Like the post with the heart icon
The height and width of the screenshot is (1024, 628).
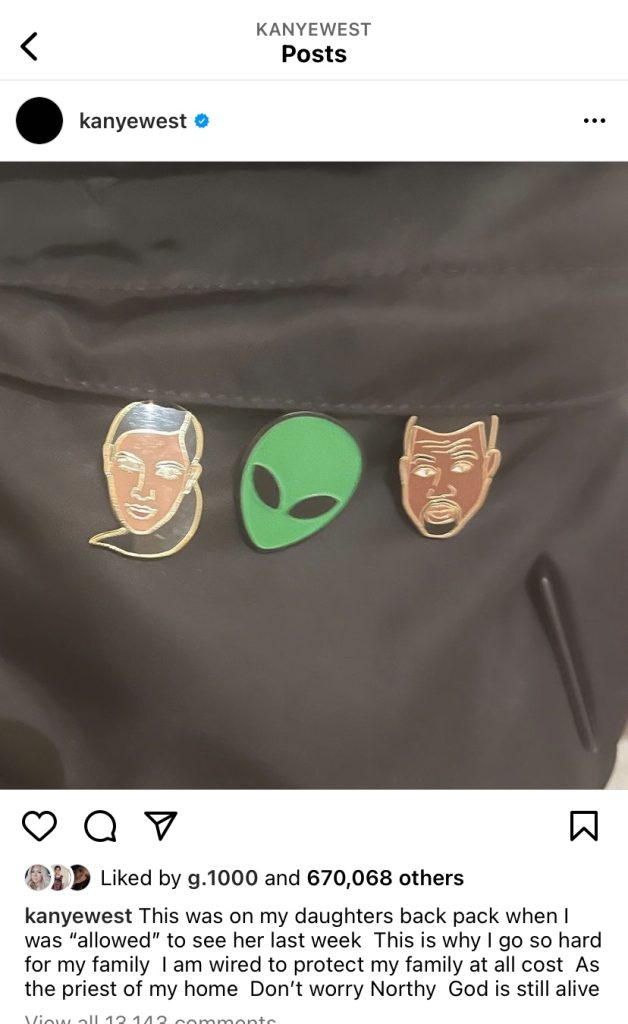point(39,825)
